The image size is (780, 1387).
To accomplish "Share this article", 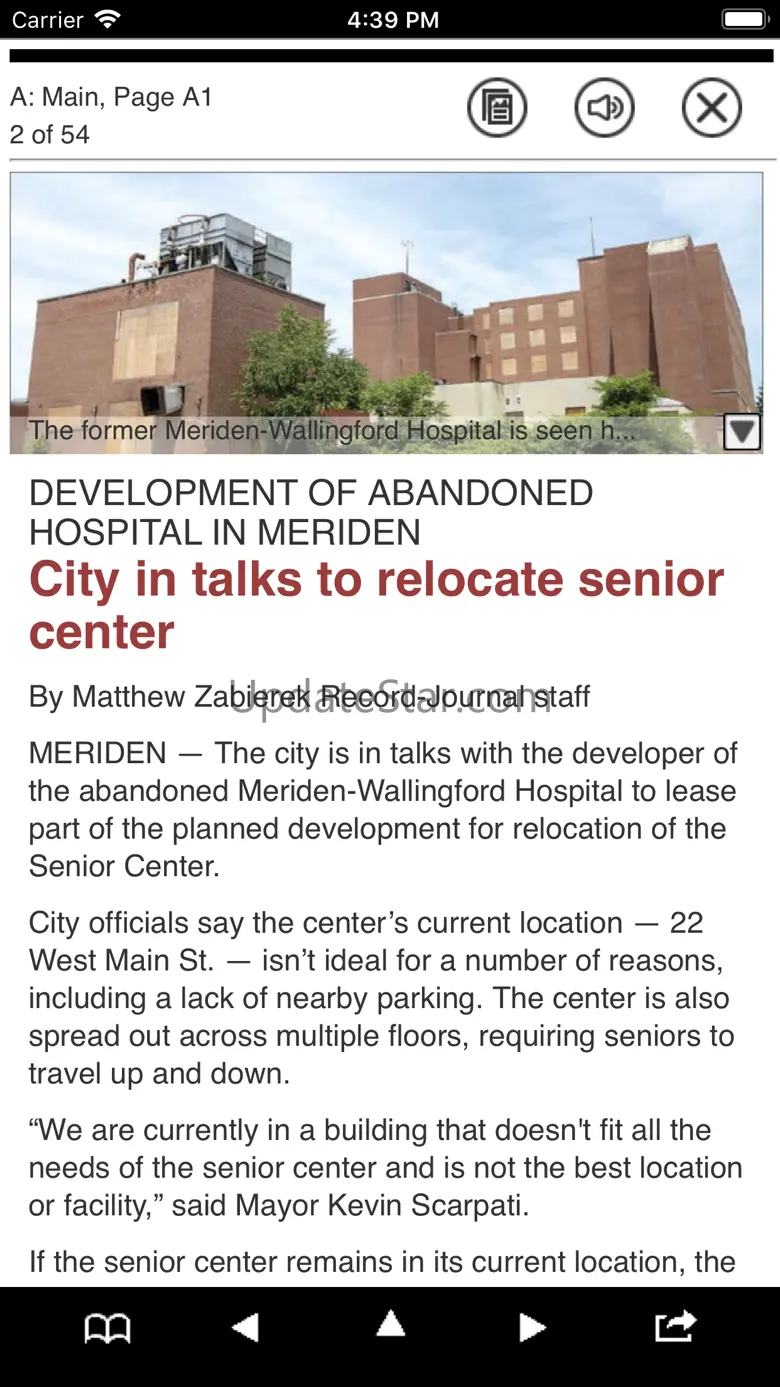I will (x=675, y=1326).
